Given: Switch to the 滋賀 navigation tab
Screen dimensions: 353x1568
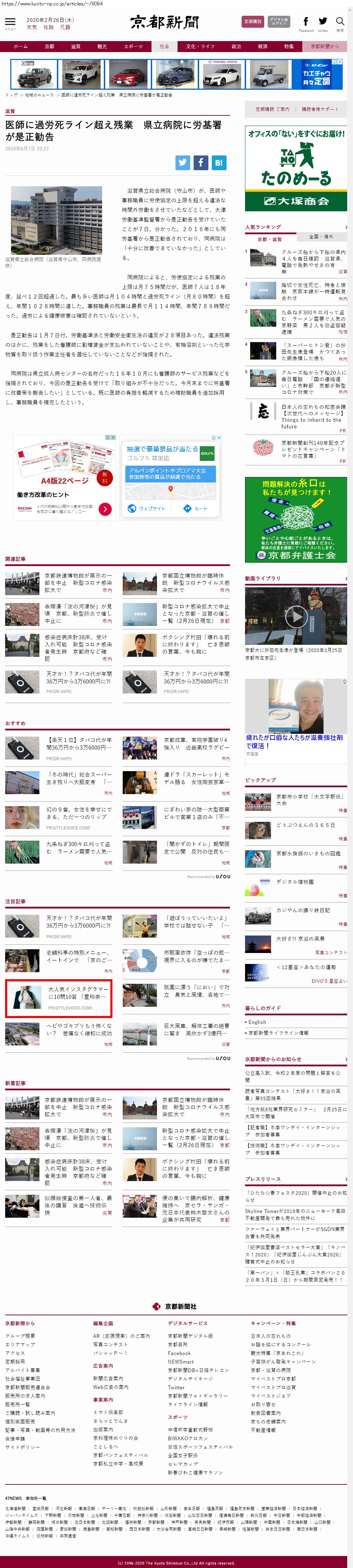Looking at the screenshot, I should pyautogui.click(x=76, y=46).
